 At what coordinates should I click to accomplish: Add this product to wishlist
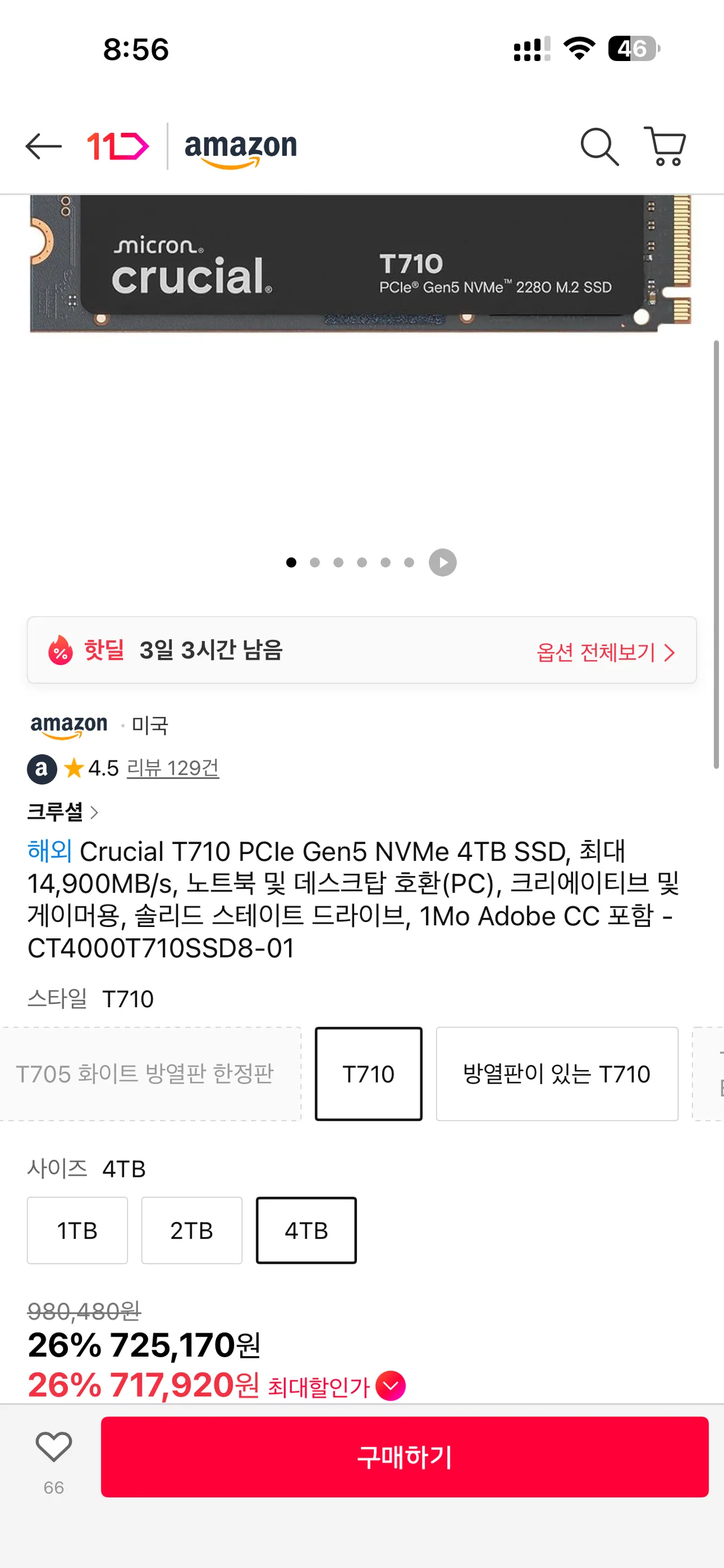click(x=54, y=1448)
